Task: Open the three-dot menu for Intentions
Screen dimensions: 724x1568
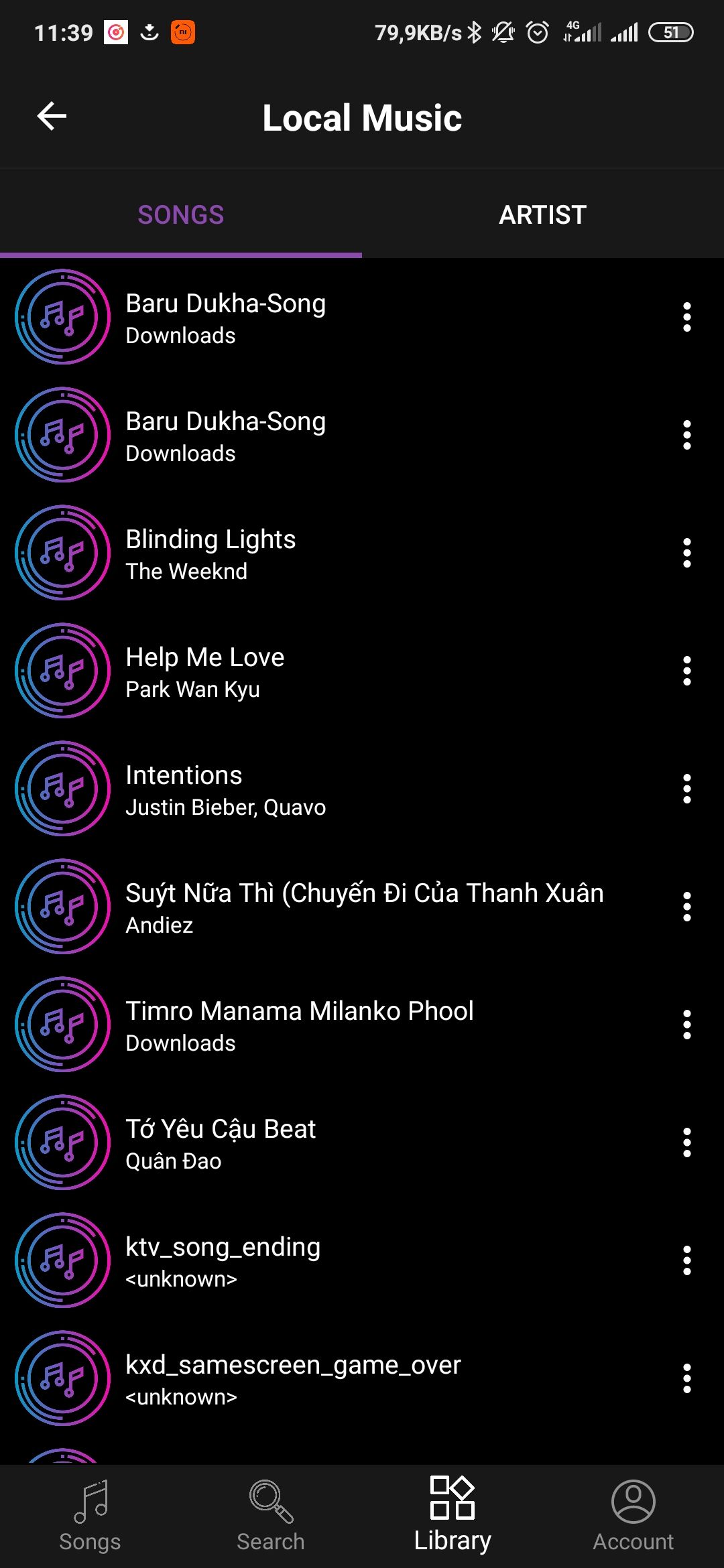Action: tap(687, 789)
